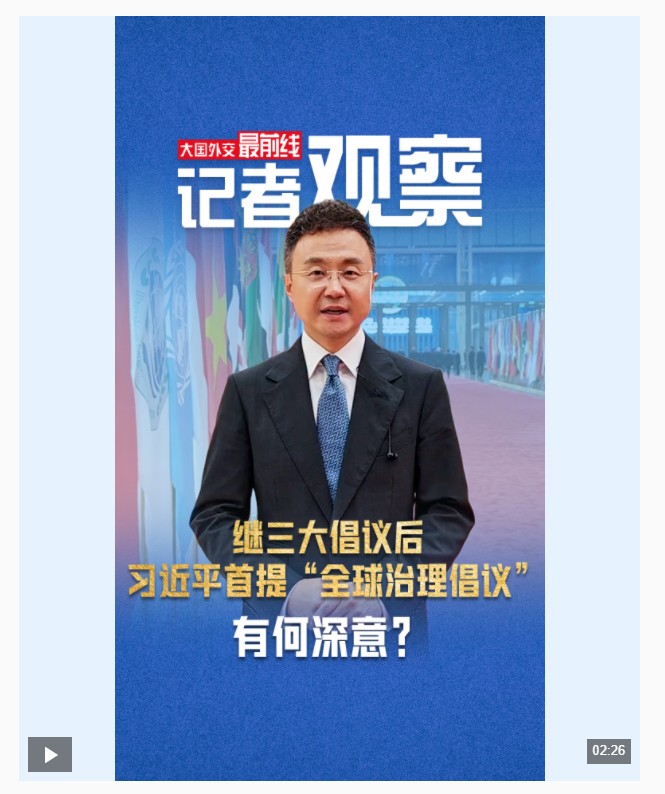Open the 记者观察 video poster
665x794 pixels.
coord(330,400)
